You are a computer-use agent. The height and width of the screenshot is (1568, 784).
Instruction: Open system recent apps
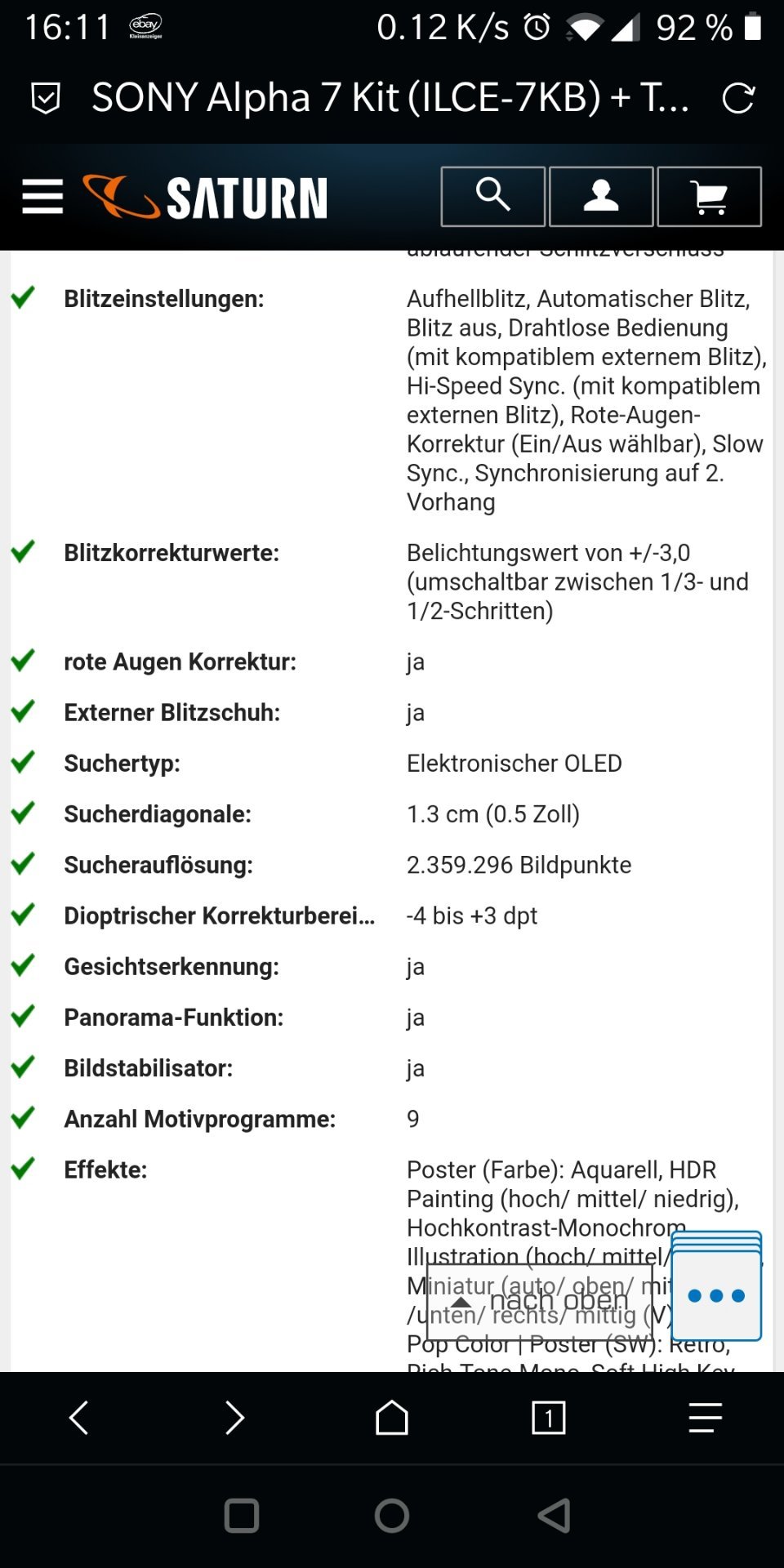[242, 1516]
